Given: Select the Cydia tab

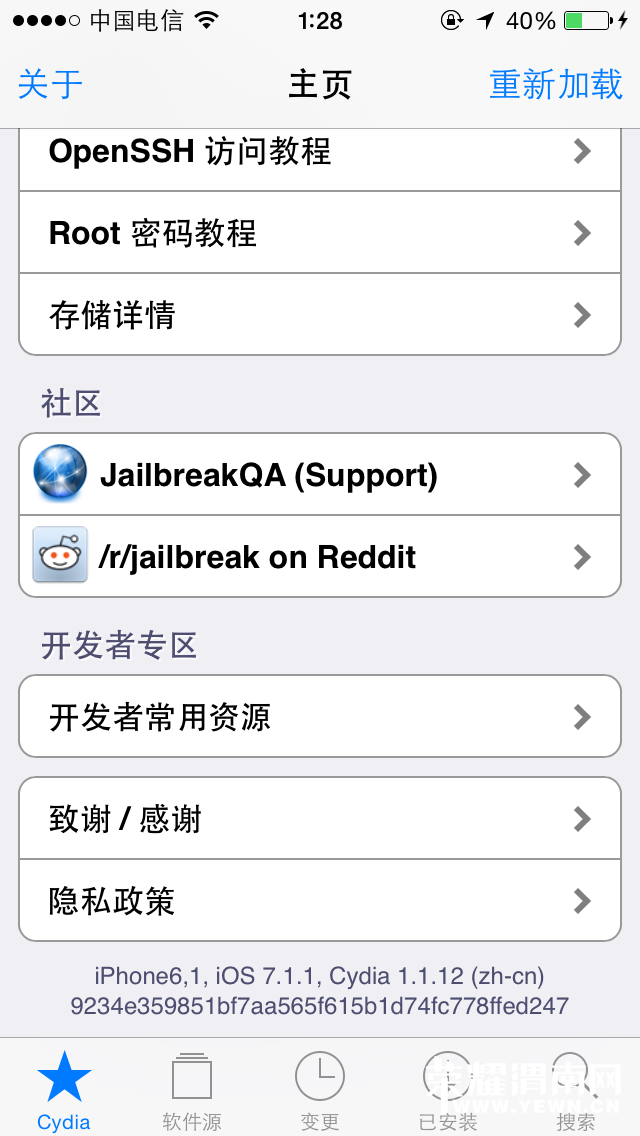Looking at the screenshot, I should click(x=64, y=1088).
